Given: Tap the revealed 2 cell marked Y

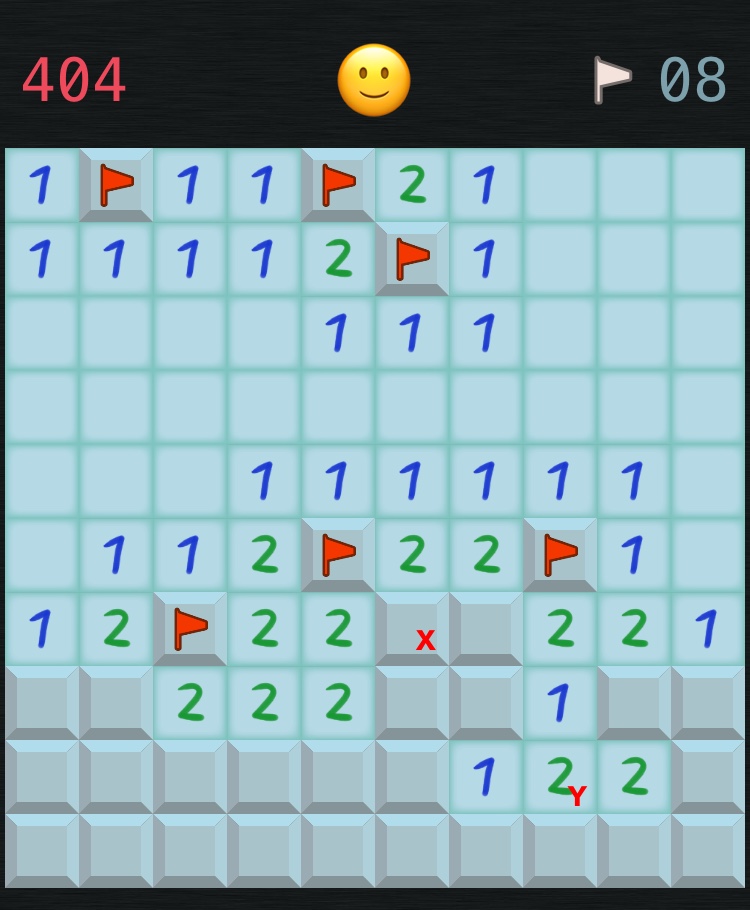Looking at the screenshot, I should click(560, 777).
